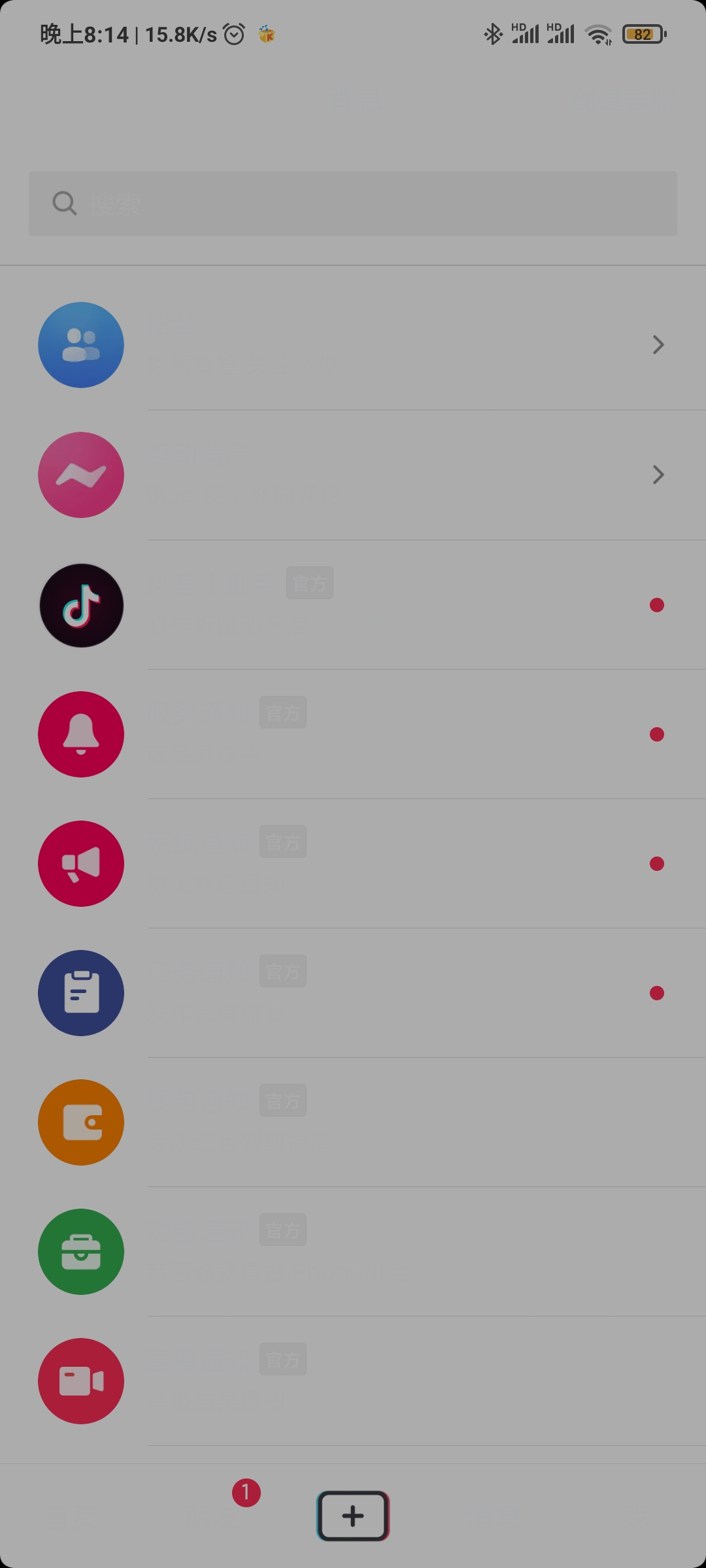Open the row with the megaphone icon
This screenshot has width=706, height=1568.
pyautogui.click(x=353, y=864)
